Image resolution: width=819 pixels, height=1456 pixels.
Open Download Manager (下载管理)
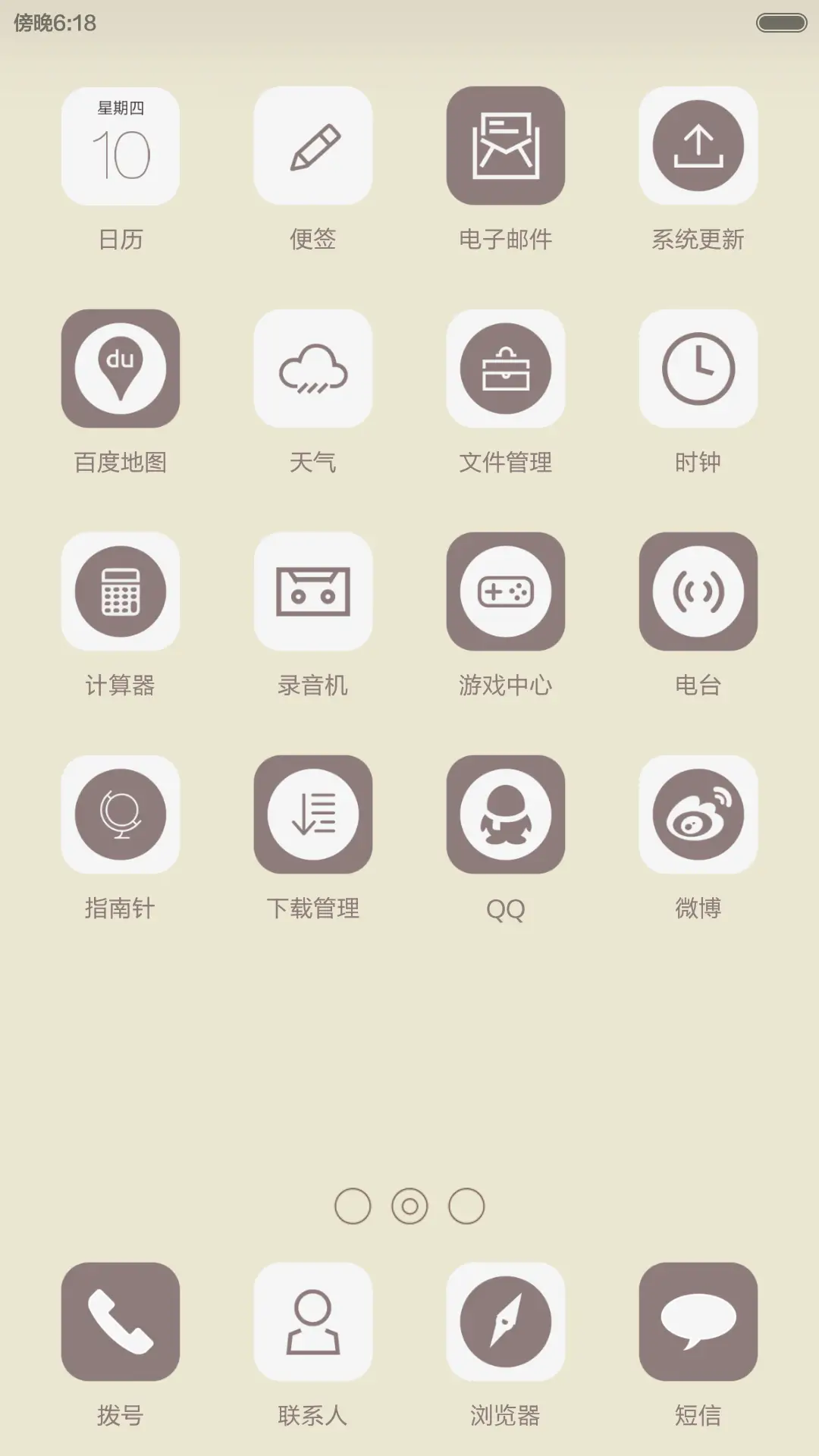point(313,814)
